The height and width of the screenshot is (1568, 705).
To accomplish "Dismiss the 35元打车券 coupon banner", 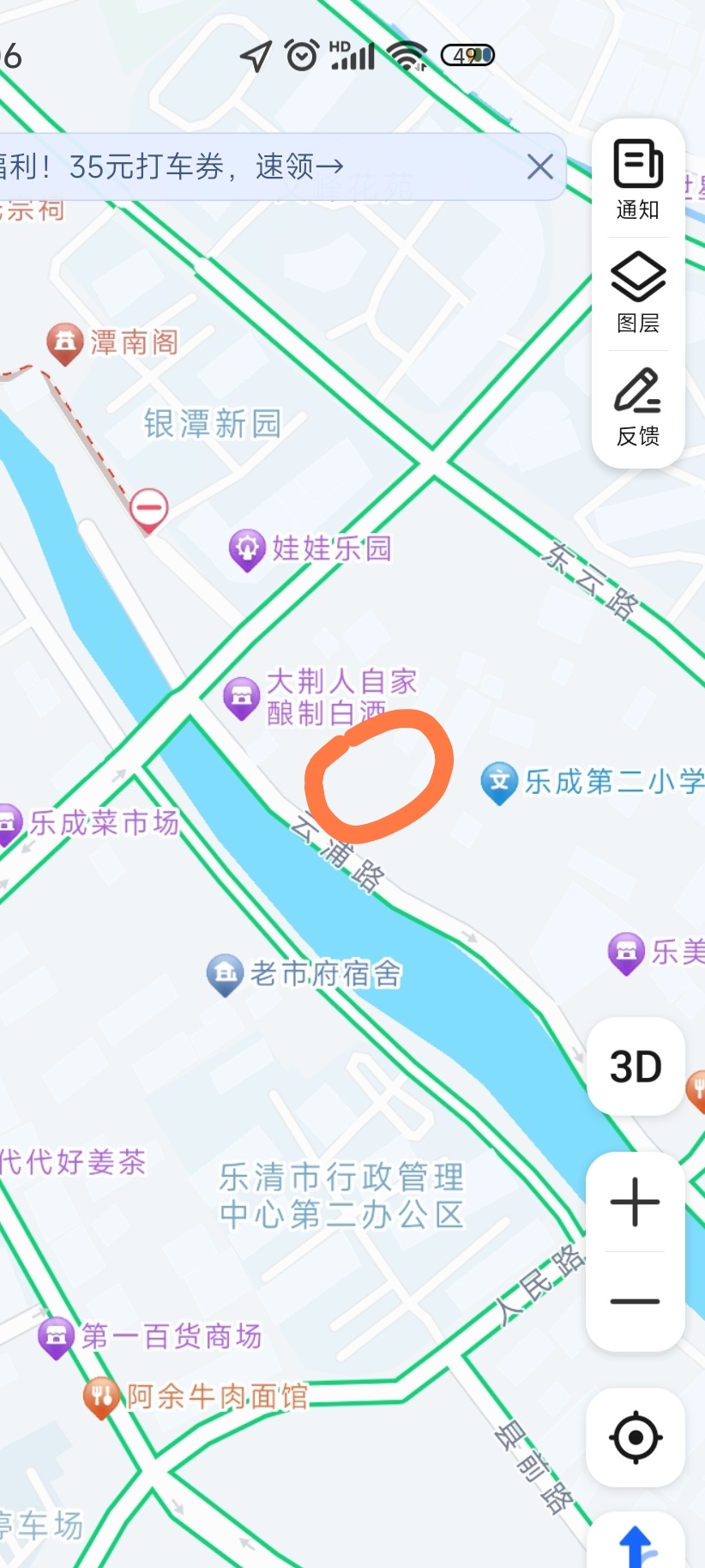I will [x=539, y=166].
